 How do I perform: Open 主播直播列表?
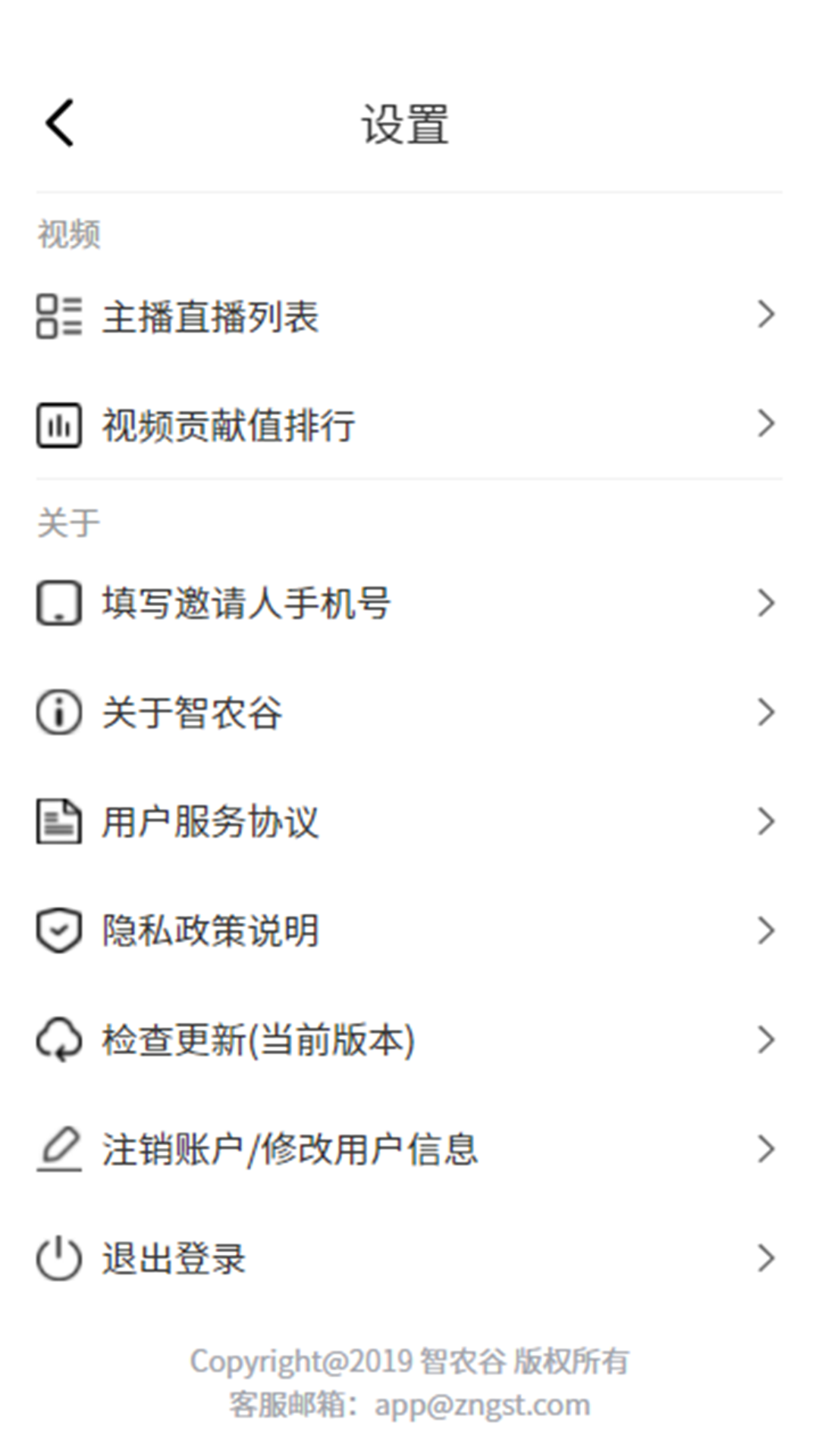pos(211,315)
